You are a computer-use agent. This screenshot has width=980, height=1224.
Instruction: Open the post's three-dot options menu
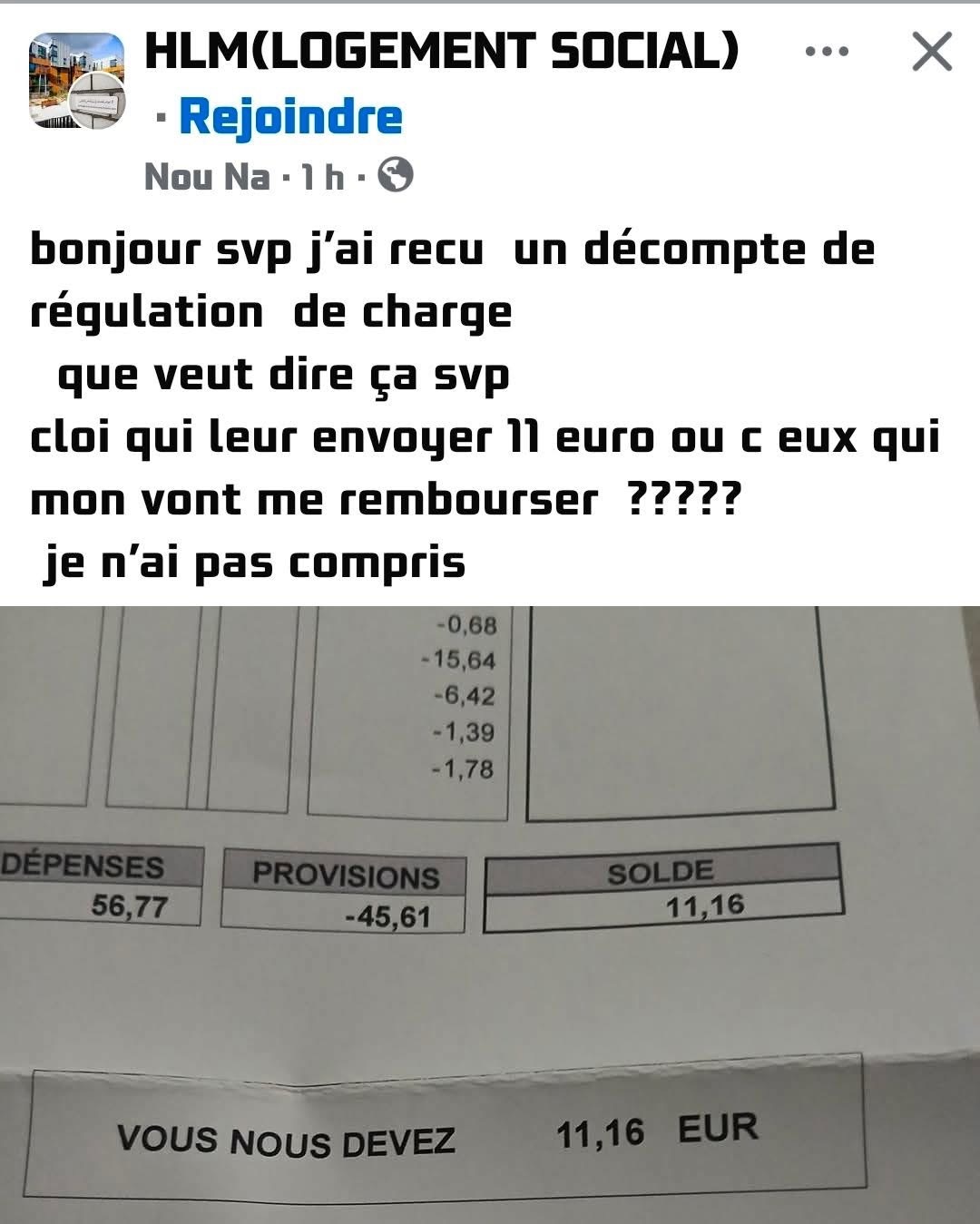tap(827, 52)
